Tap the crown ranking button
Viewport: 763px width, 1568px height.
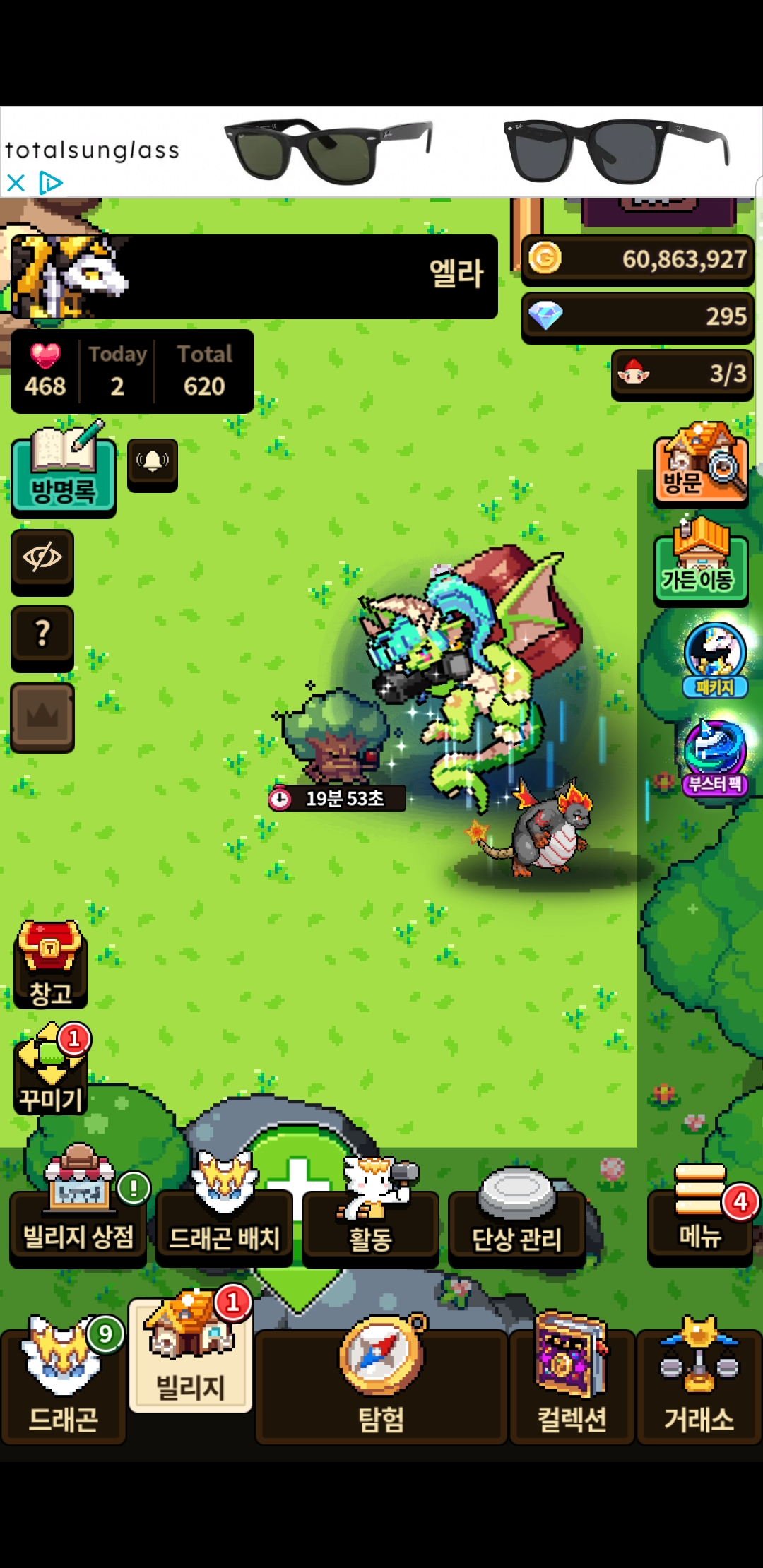point(42,715)
